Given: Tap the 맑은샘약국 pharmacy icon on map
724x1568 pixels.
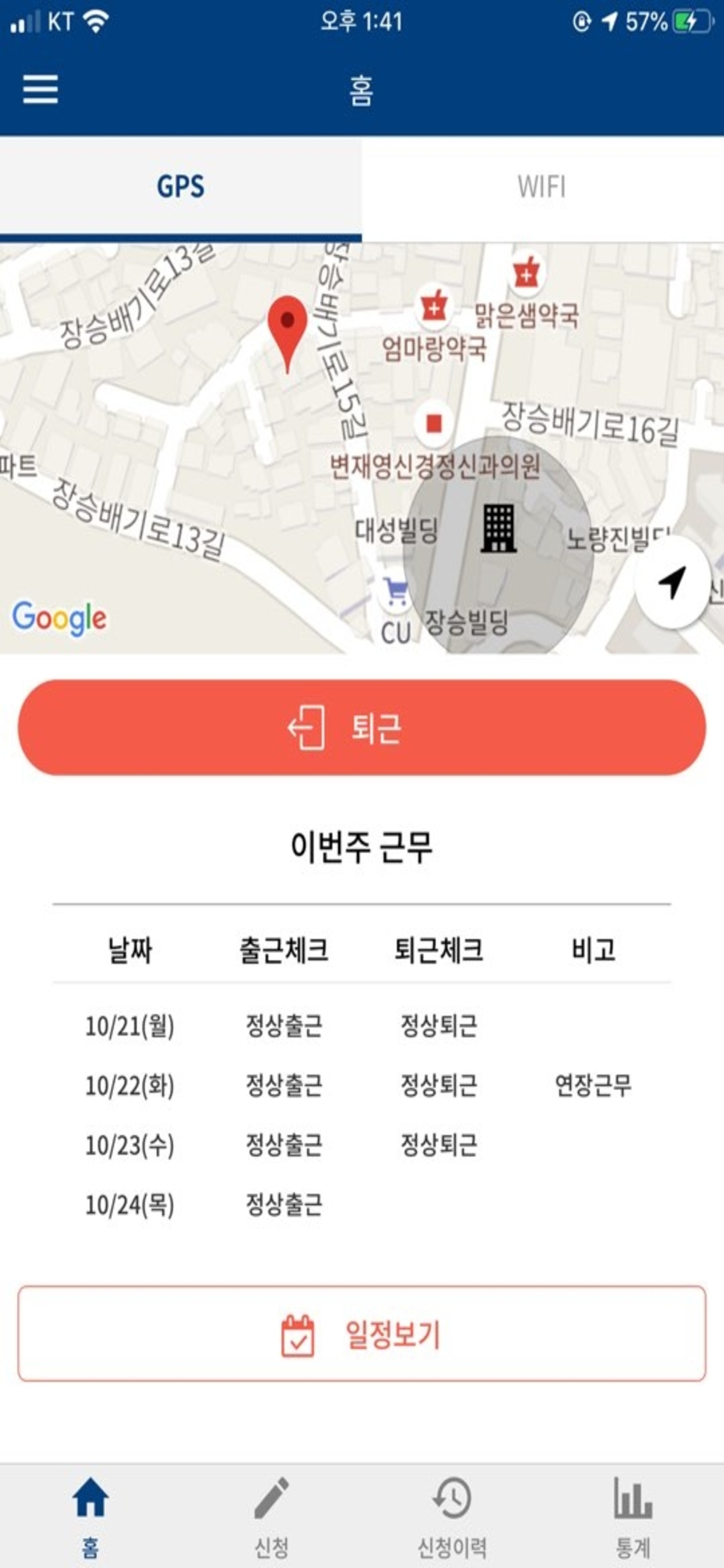Looking at the screenshot, I should click(527, 274).
